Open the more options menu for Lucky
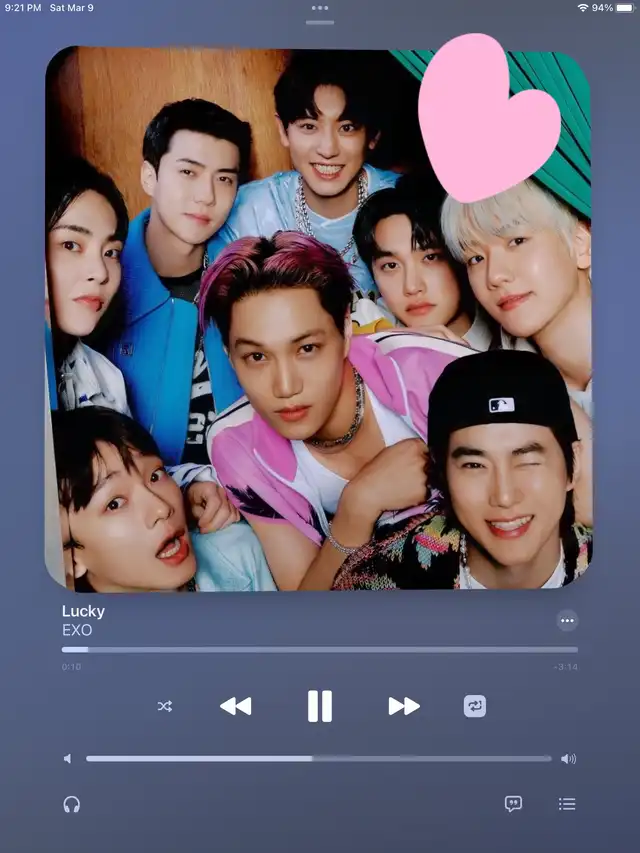Screen dimensions: 640x853 pyautogui.click(x=567, y=621)
